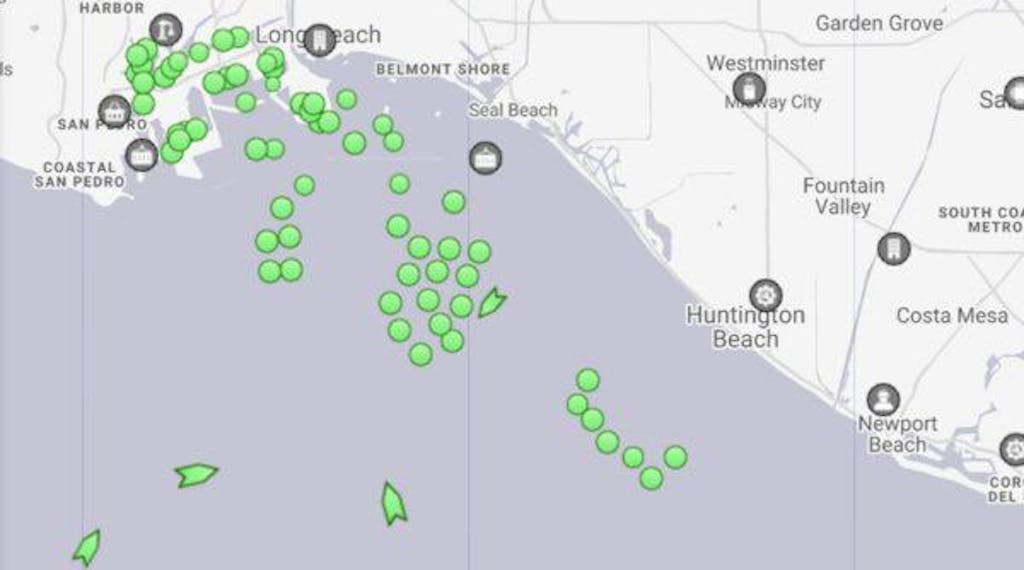Open the port marker near Seal Beach

485,157
